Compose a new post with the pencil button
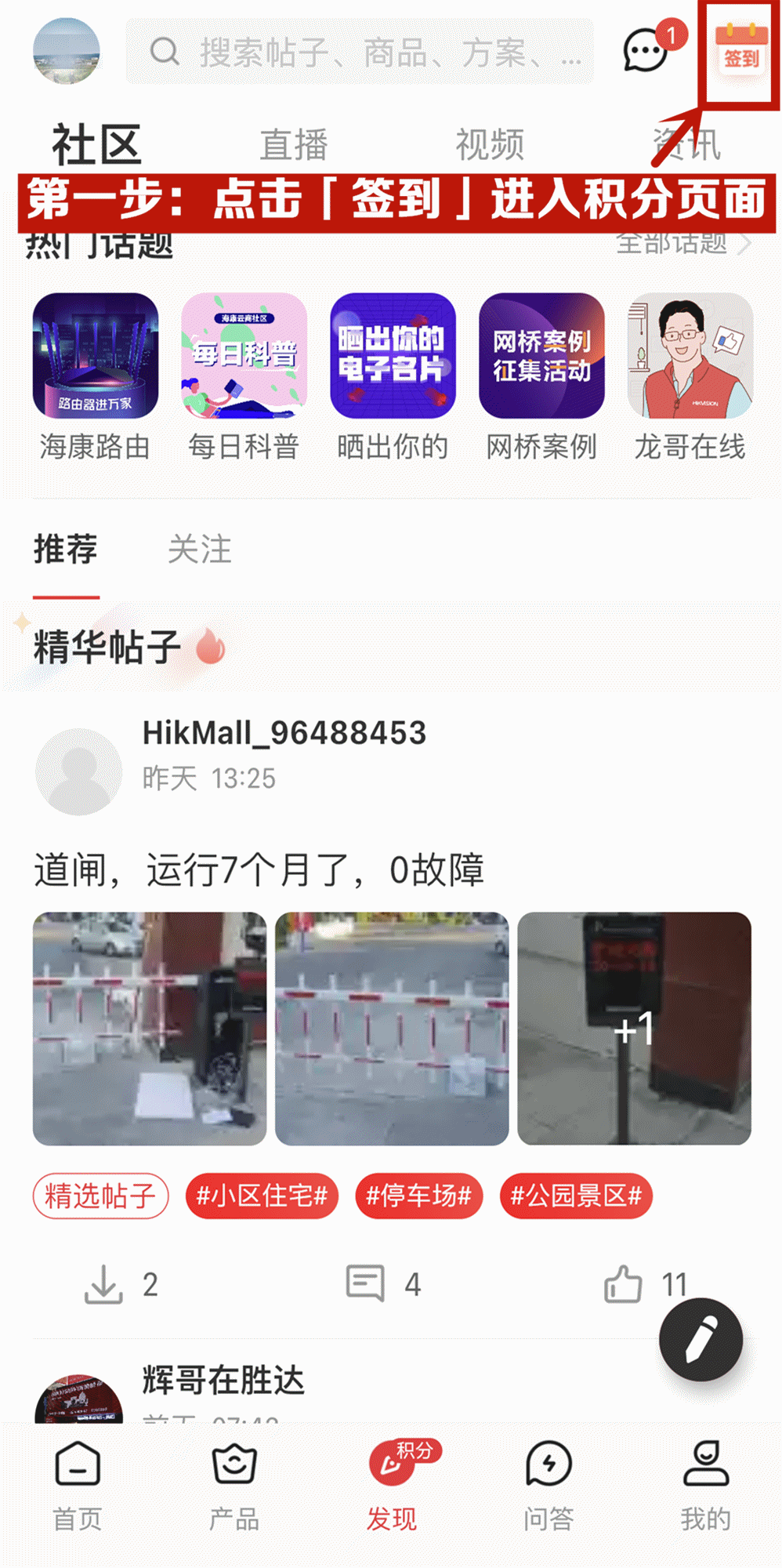 pos(701,1340)
